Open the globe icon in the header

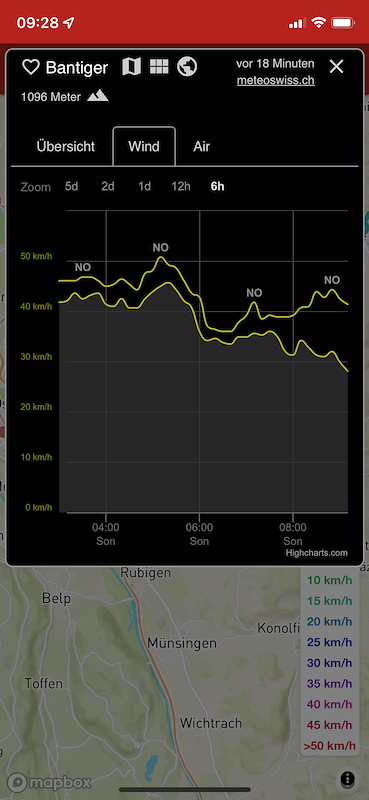pyautogui.click(x=187, y=67)
